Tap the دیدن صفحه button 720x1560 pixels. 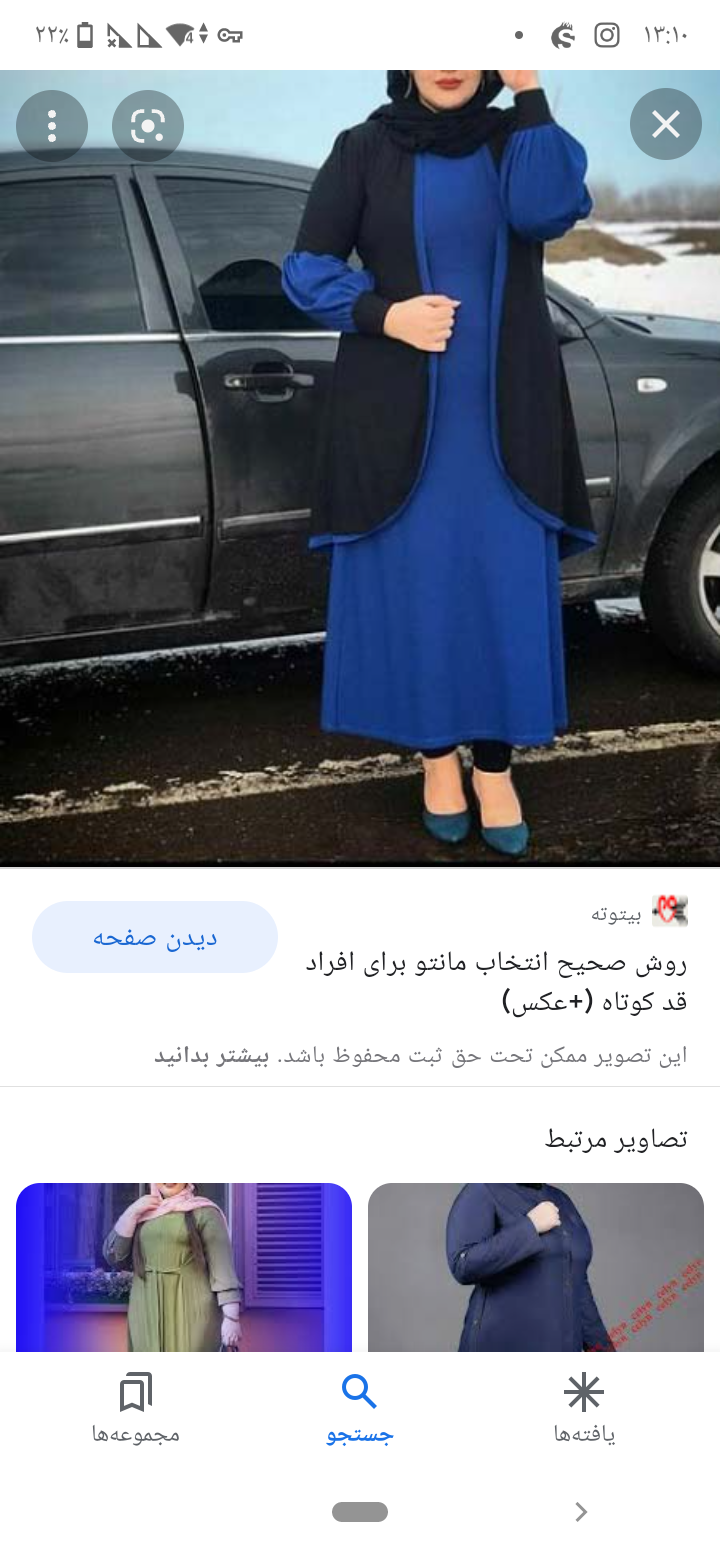[x=155, y=938]
